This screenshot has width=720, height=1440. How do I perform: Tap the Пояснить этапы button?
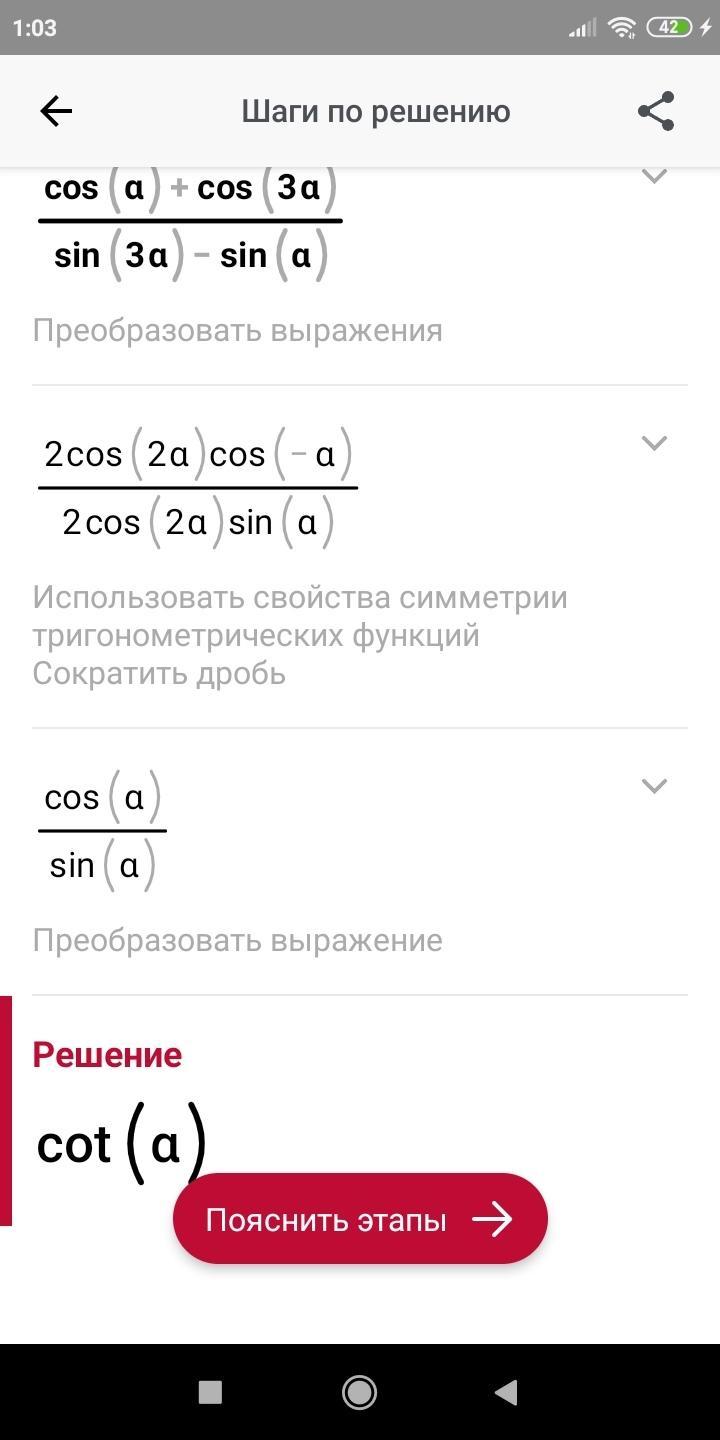click(360, 1219)
